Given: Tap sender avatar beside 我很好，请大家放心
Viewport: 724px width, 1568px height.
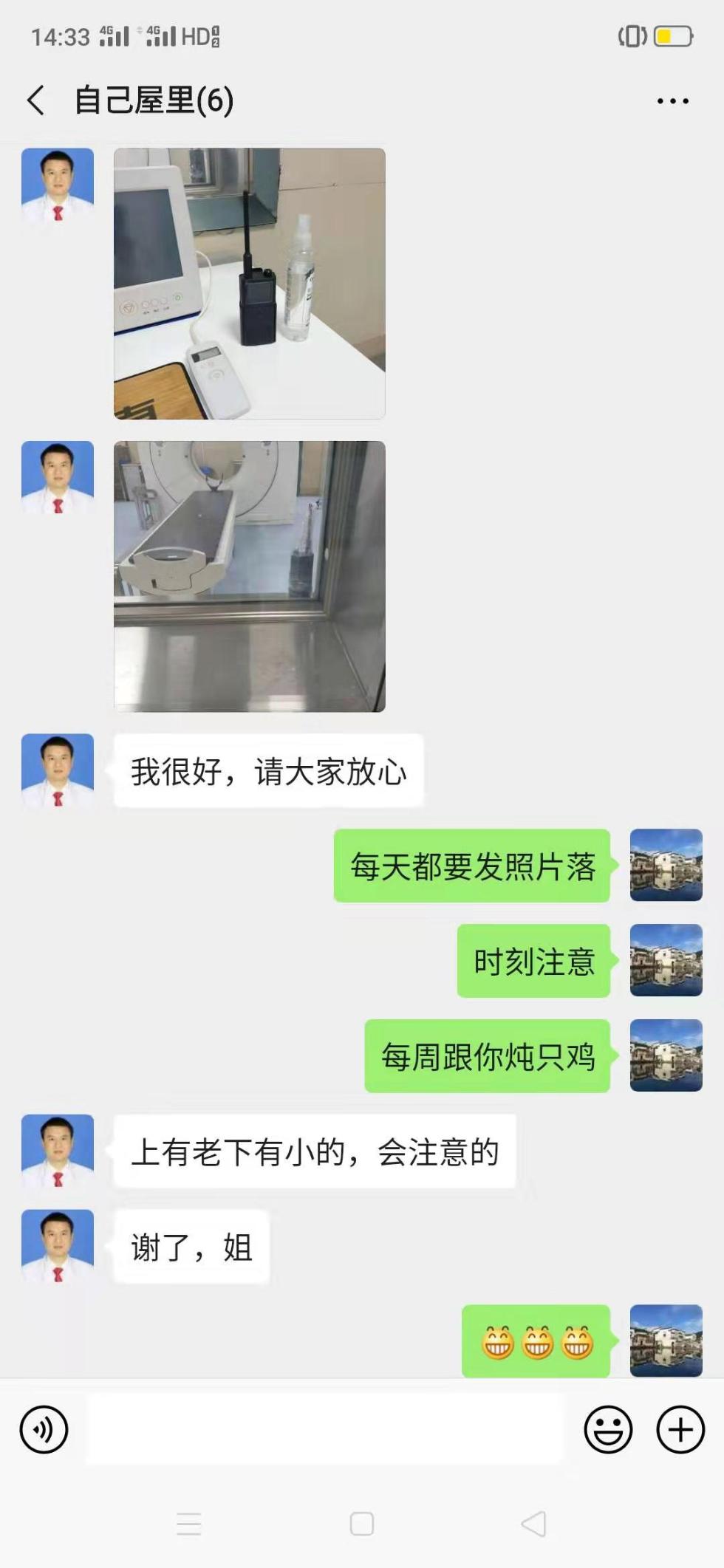Looking at the screenshot, I should (58, 770).
